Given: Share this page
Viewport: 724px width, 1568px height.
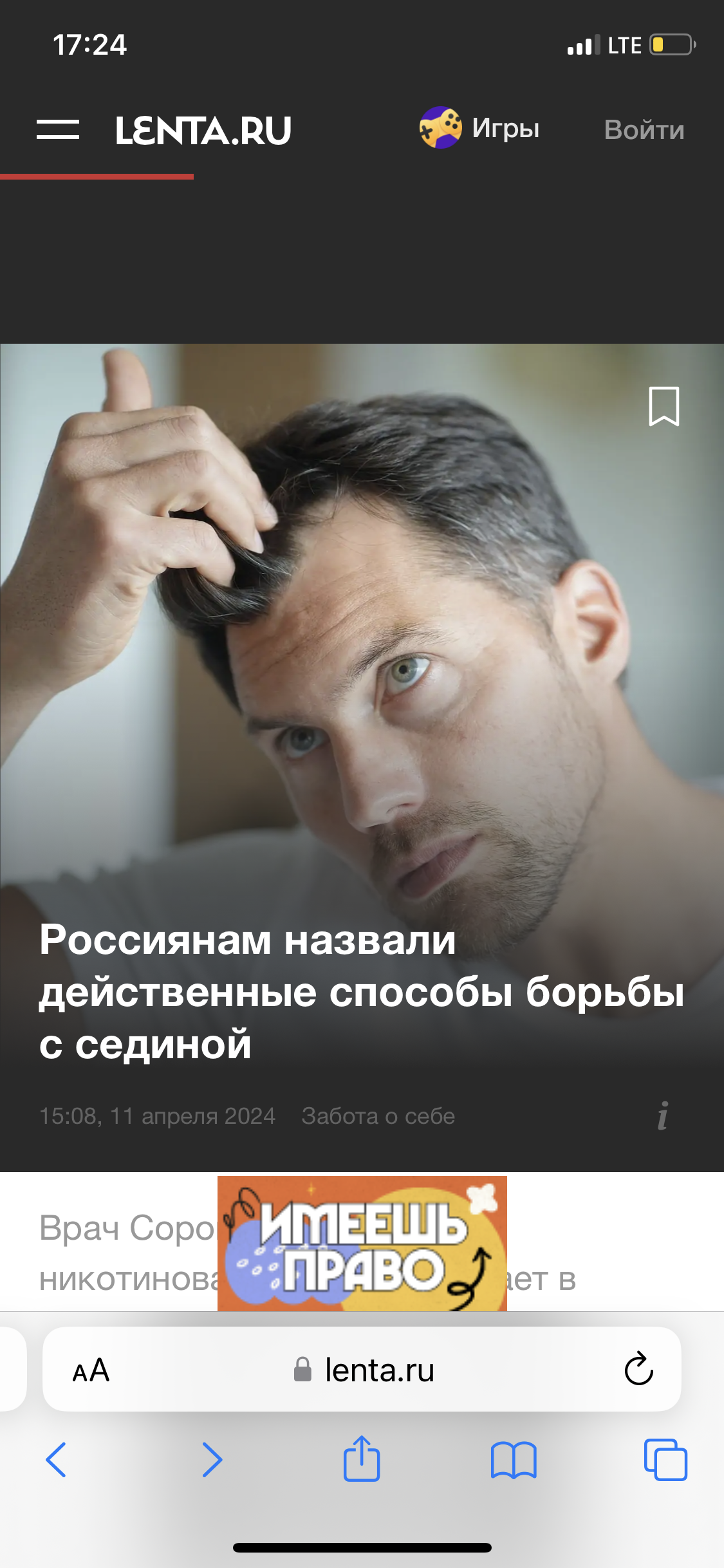Looking at the screenshot, I should click(362, 1458).
